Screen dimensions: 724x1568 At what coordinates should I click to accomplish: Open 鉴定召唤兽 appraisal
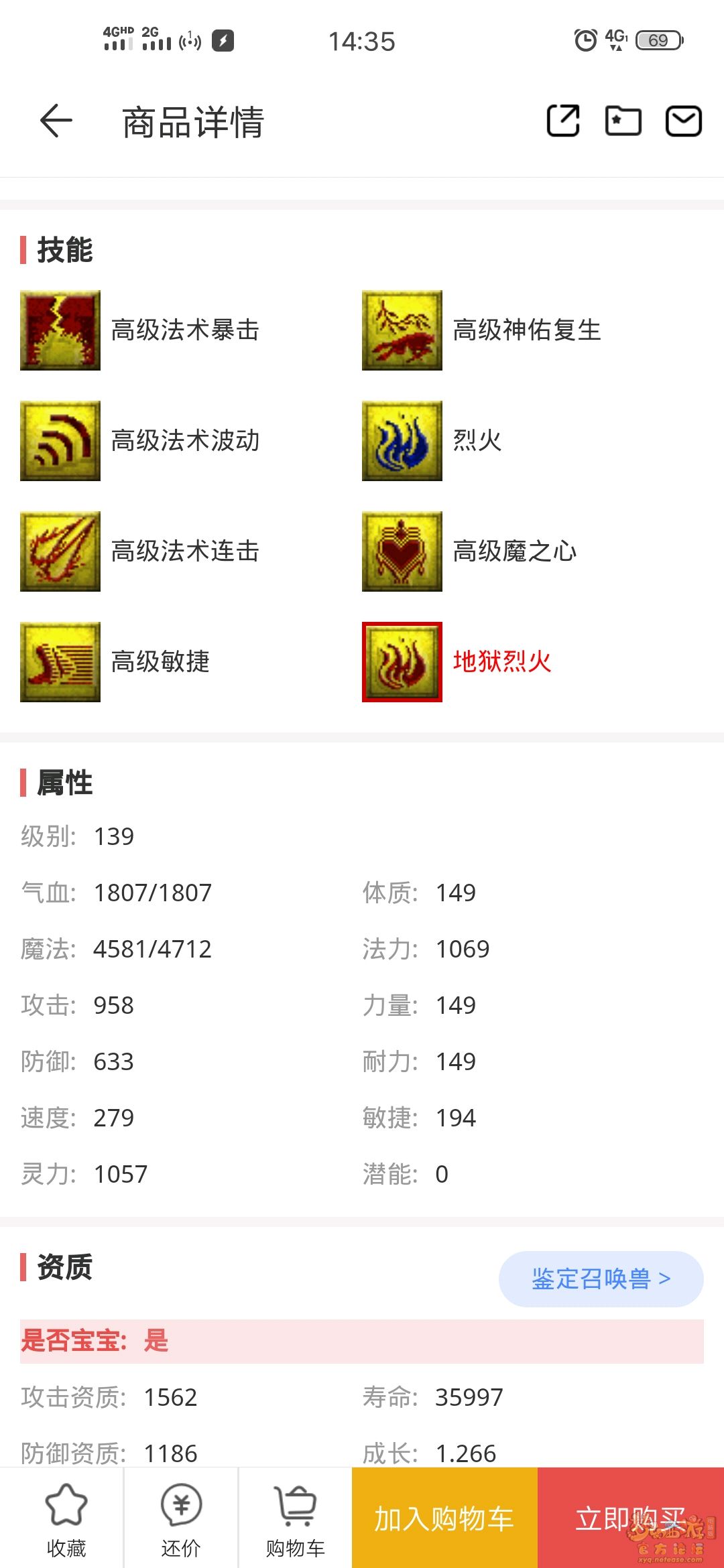(x=601, y=1279)
